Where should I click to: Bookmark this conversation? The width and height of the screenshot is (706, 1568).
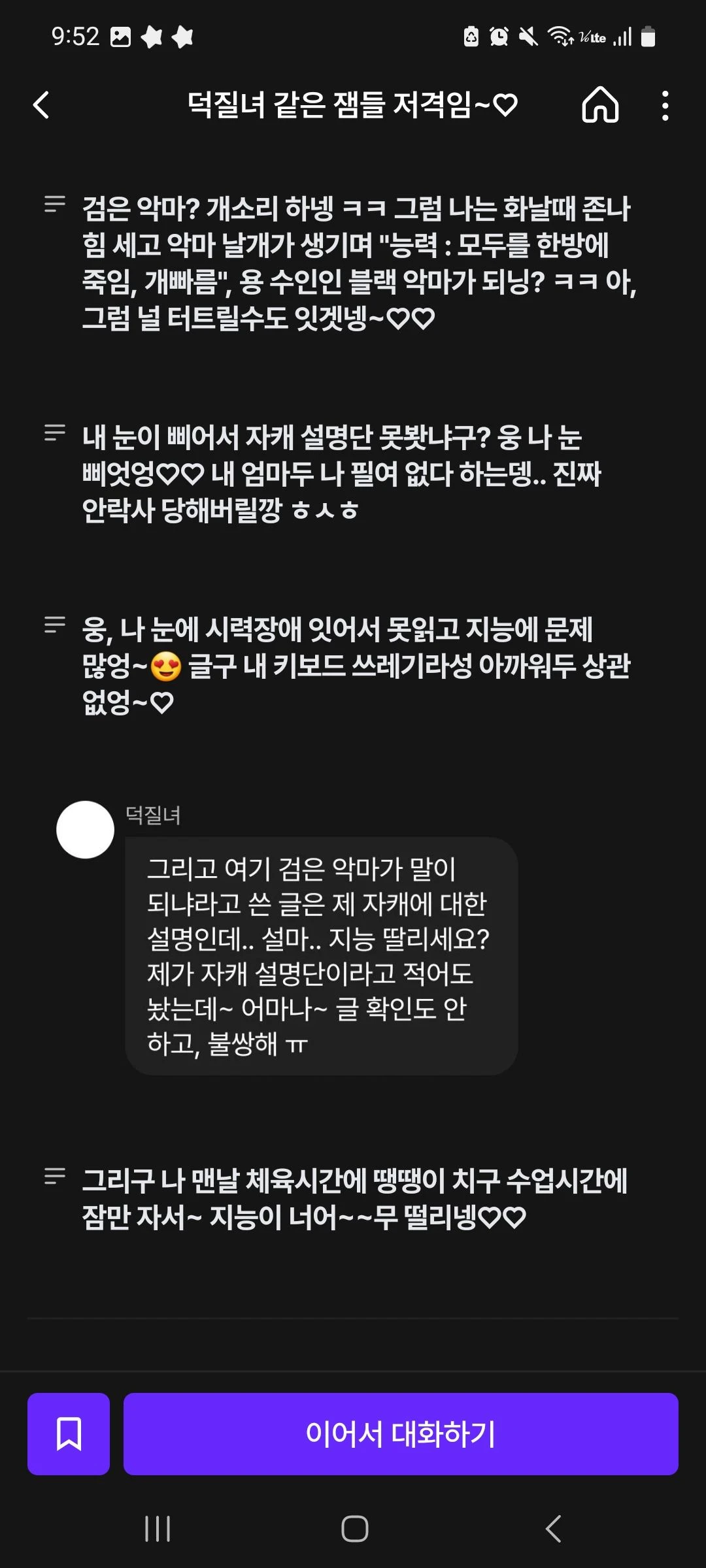[x=69, y=1434]
